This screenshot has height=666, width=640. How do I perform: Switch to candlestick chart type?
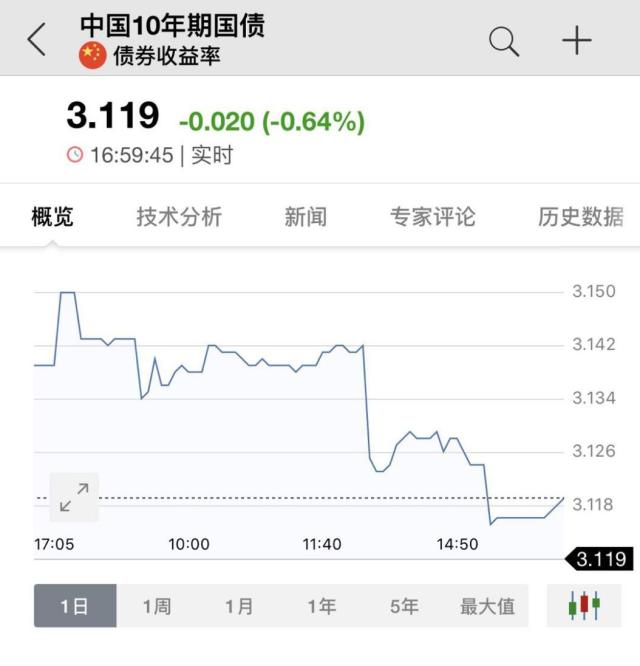click(x=584, y=605)
